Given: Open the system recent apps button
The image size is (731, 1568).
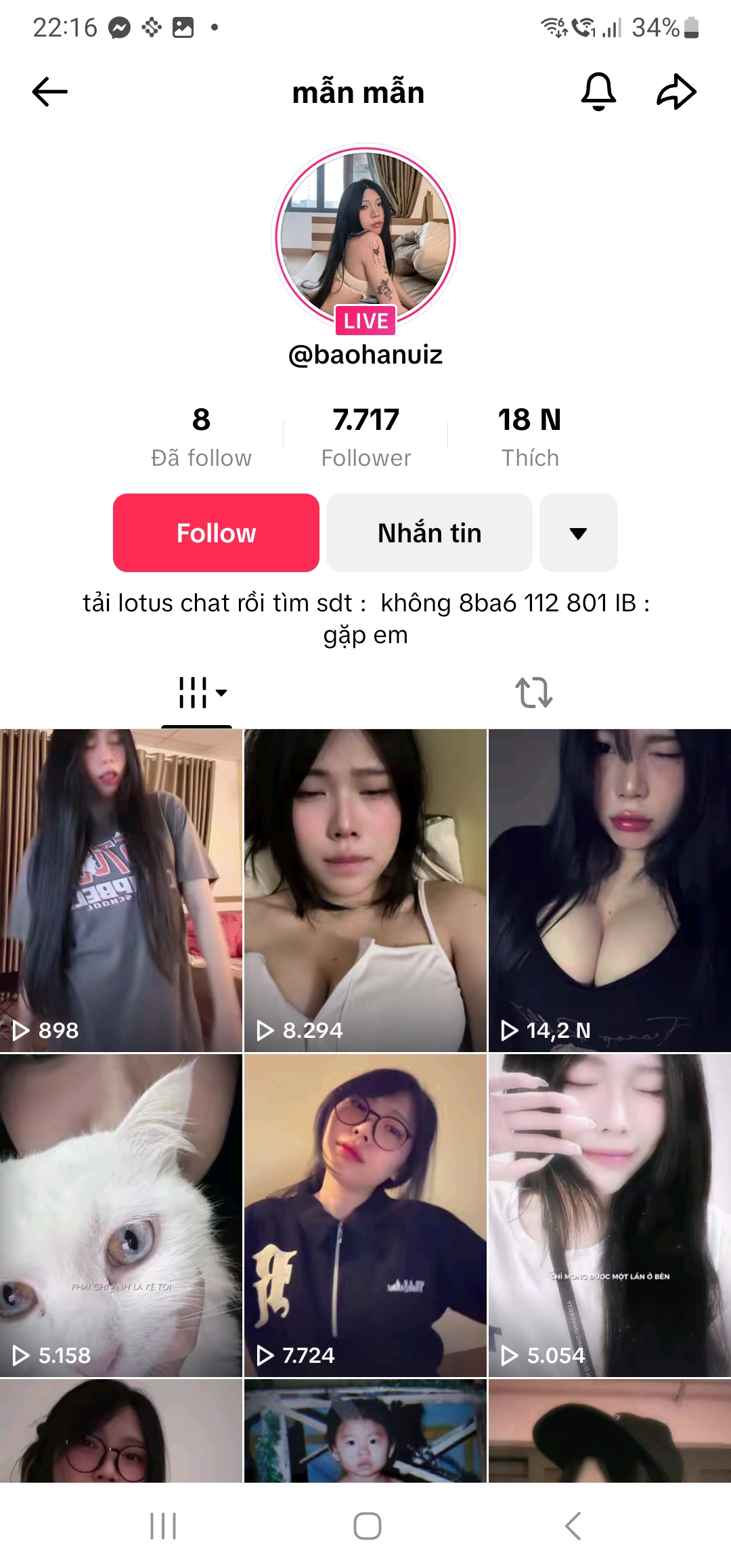Looking at the screenshot, I should 163,1526.
